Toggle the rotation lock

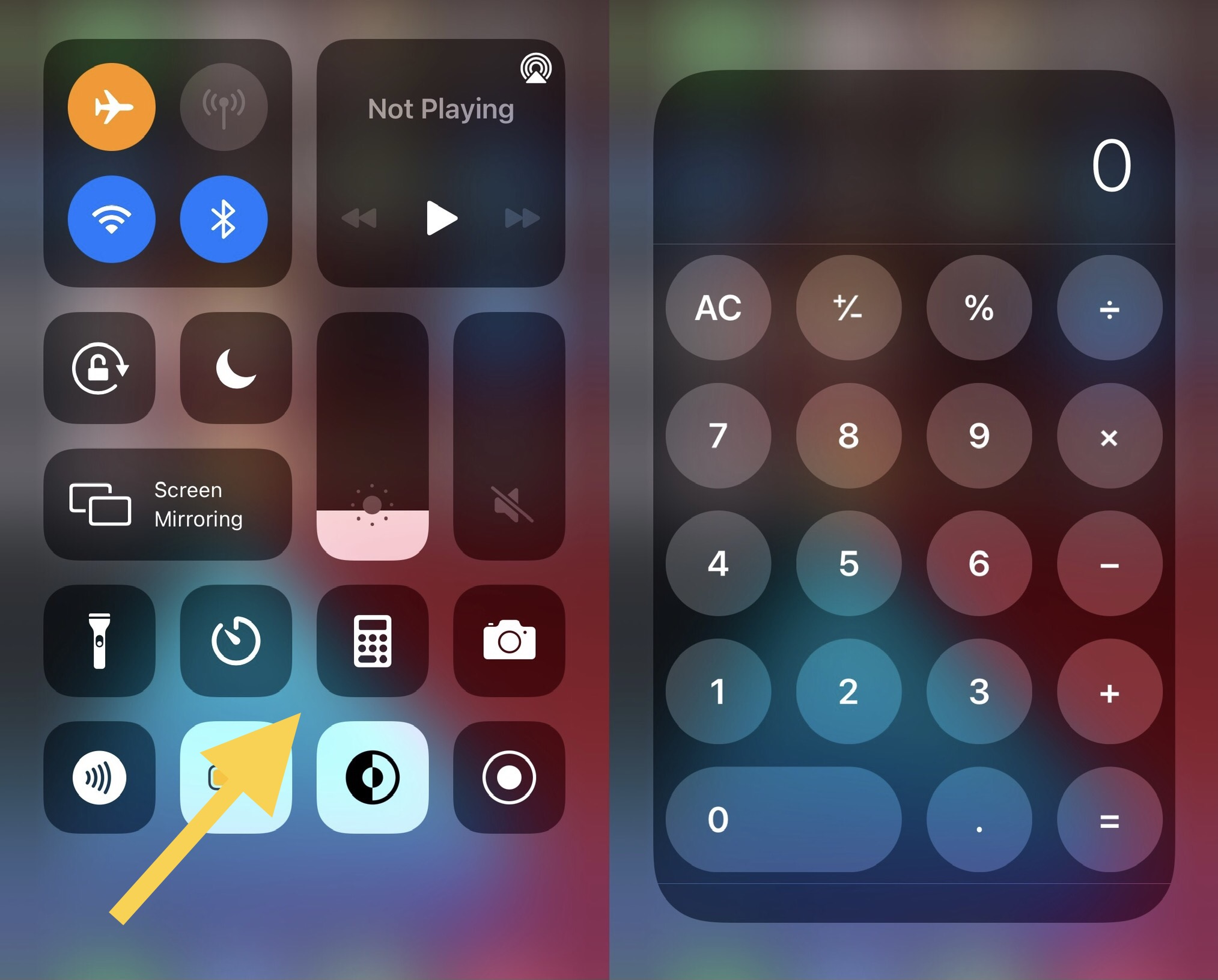(99, 368)
